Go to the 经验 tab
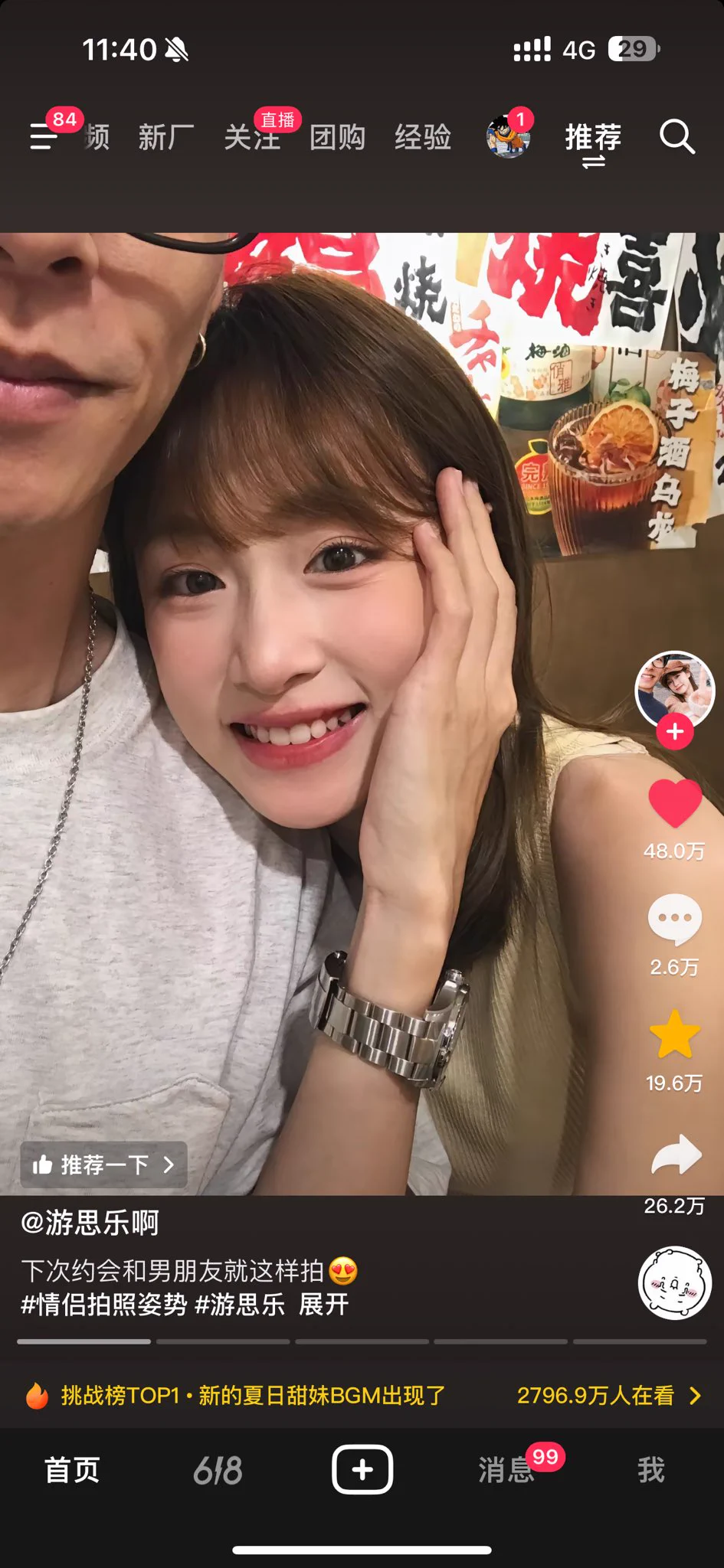This screenshot has height=1568, width=724. (x=423, y=138)
